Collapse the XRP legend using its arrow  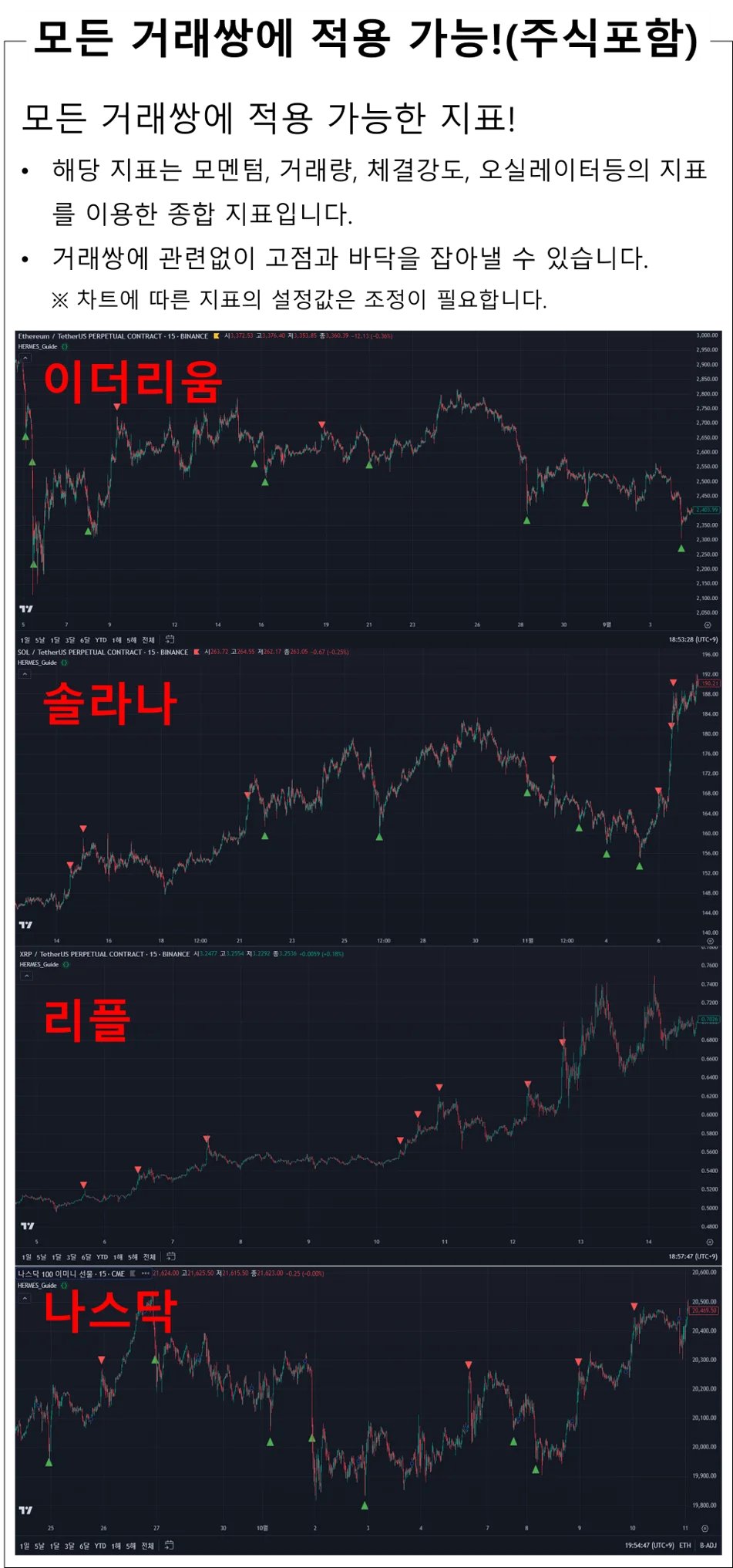(27, 974)
